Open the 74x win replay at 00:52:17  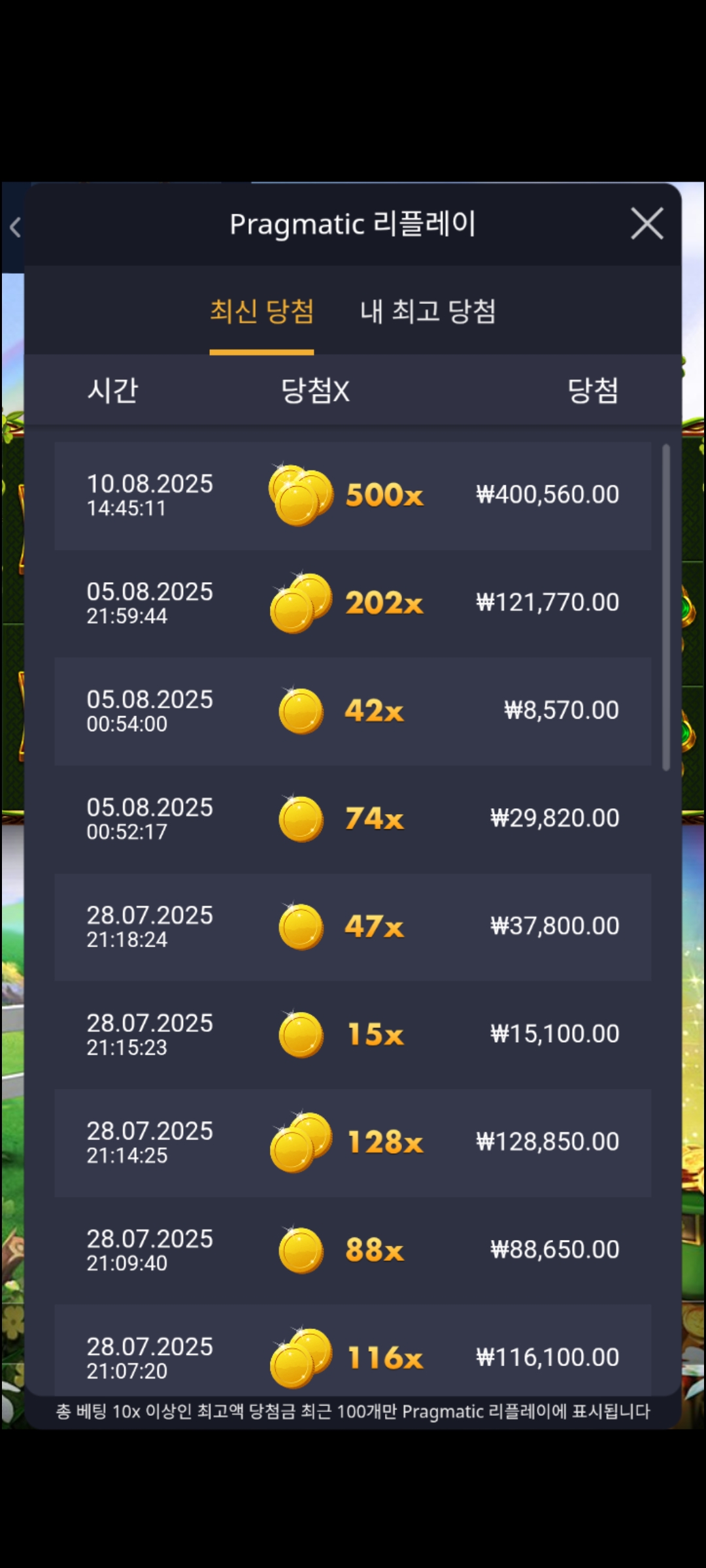pos(352,819)
